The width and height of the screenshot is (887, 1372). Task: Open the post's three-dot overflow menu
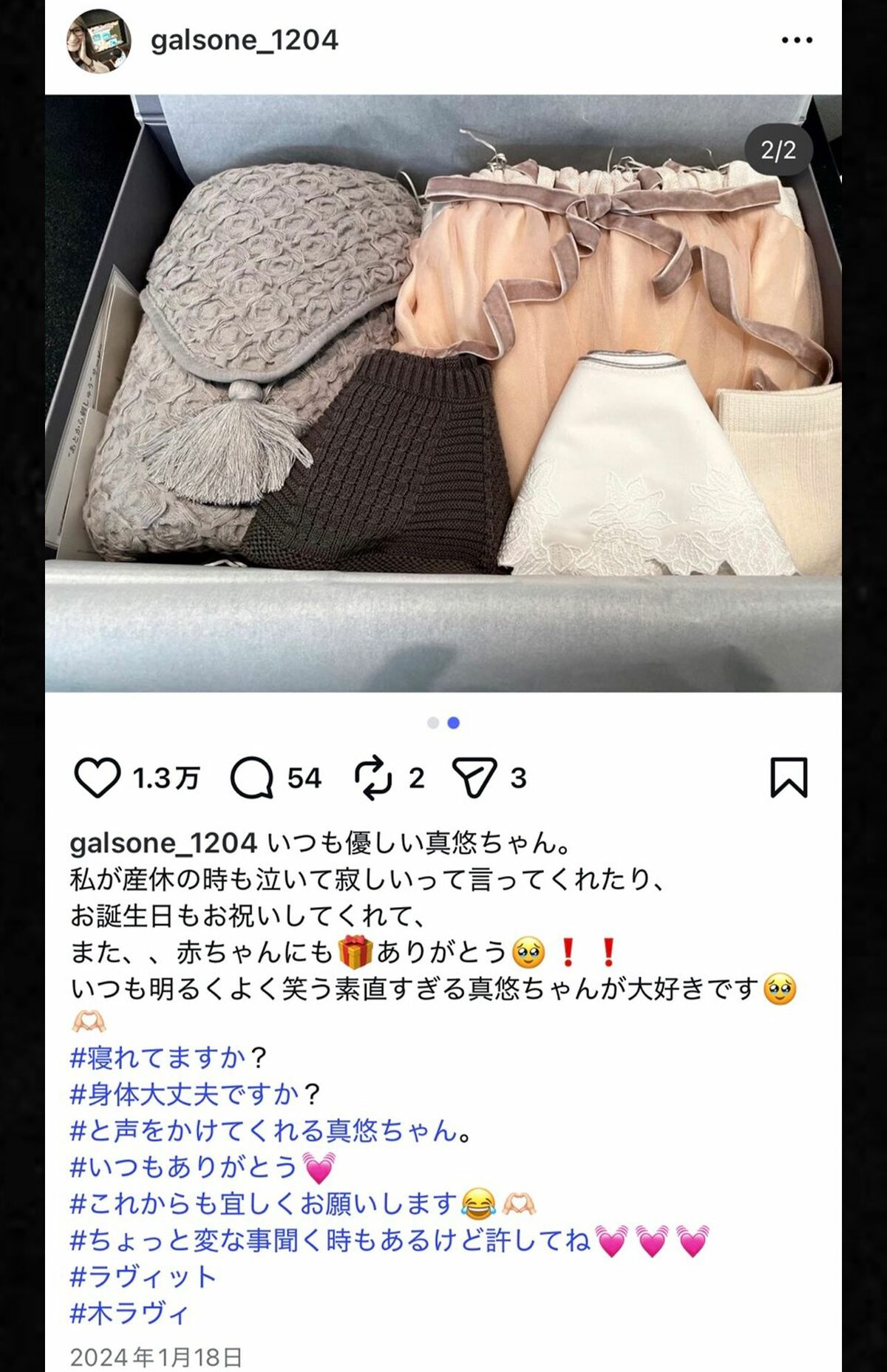coord(797,41)
